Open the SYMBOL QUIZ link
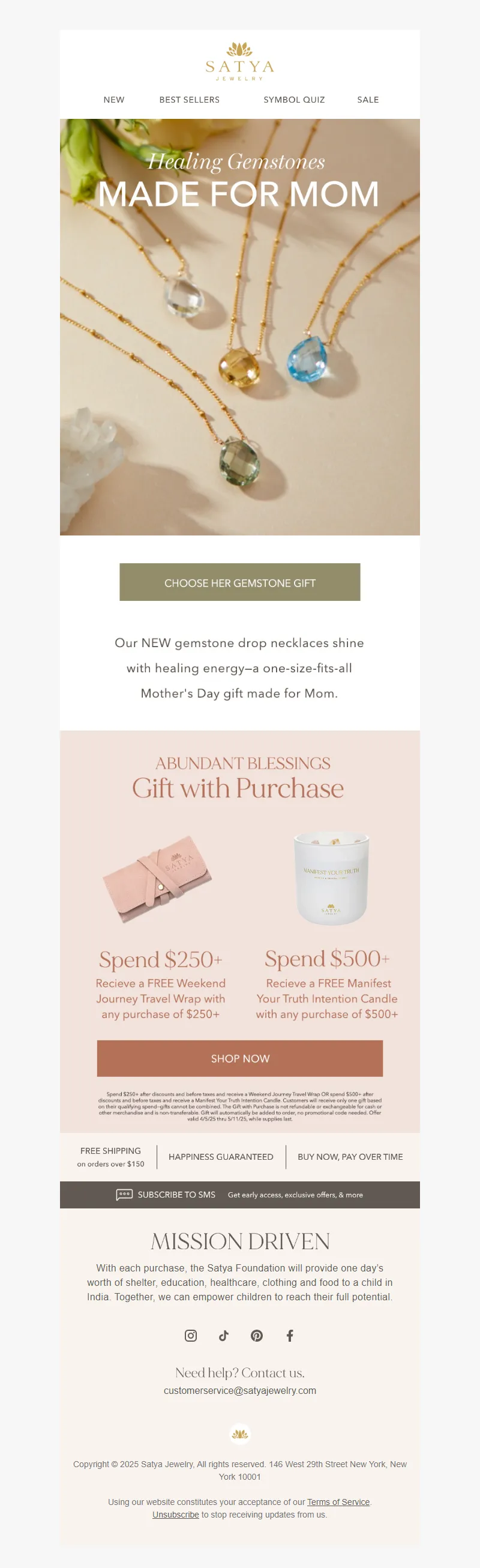This screenshot has width=480, height=1568. (x=294, y=100)
